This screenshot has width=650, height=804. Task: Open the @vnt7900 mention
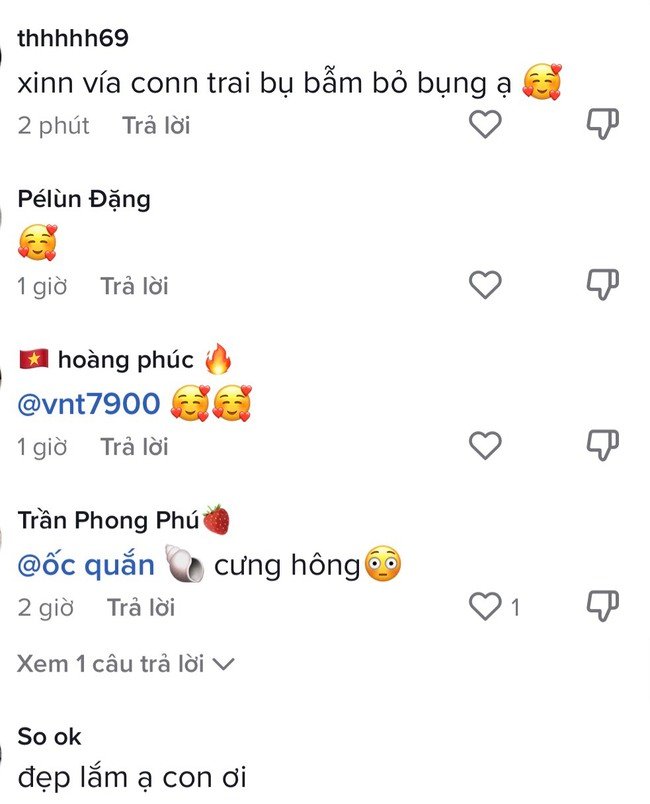click(x=89, y=404)
